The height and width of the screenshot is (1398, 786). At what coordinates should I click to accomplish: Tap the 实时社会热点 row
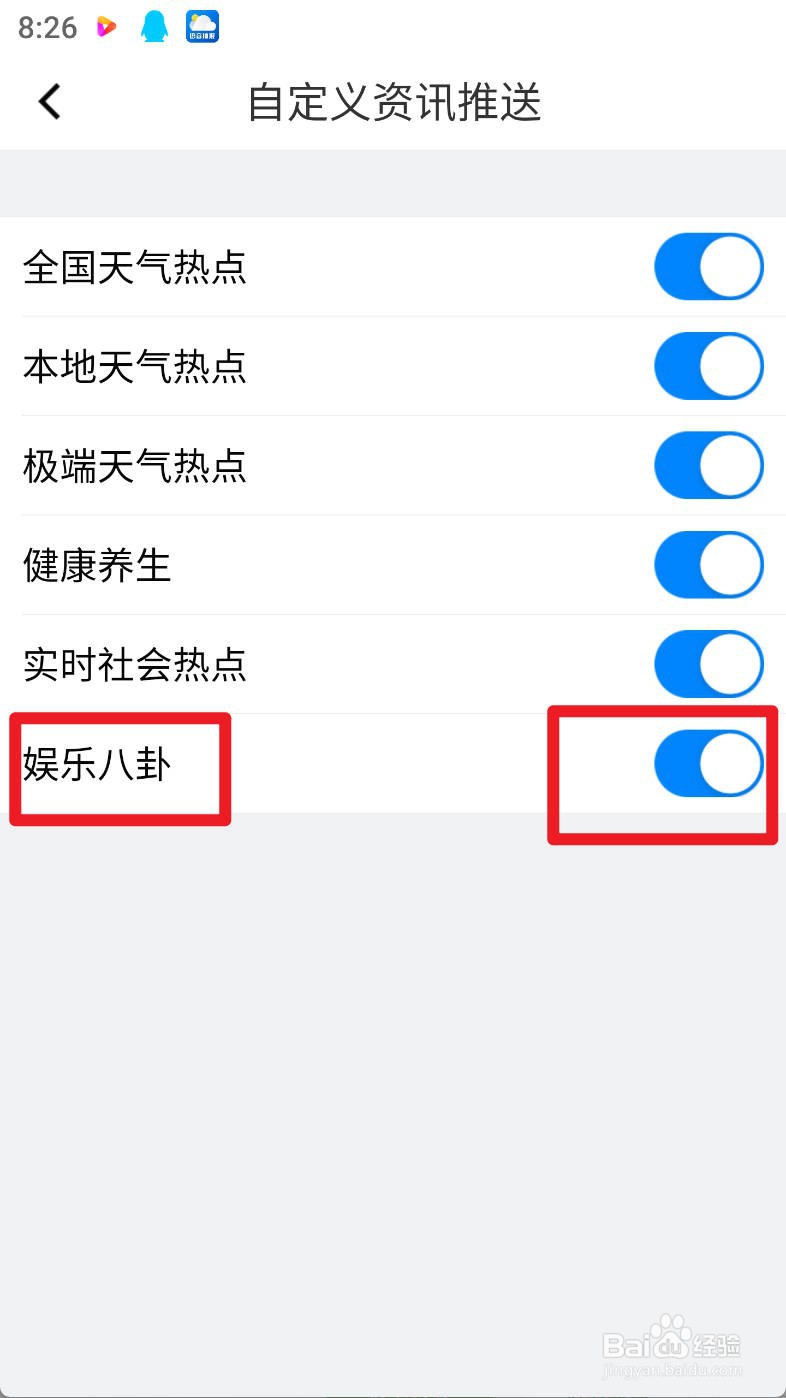[x=135, y=663]
